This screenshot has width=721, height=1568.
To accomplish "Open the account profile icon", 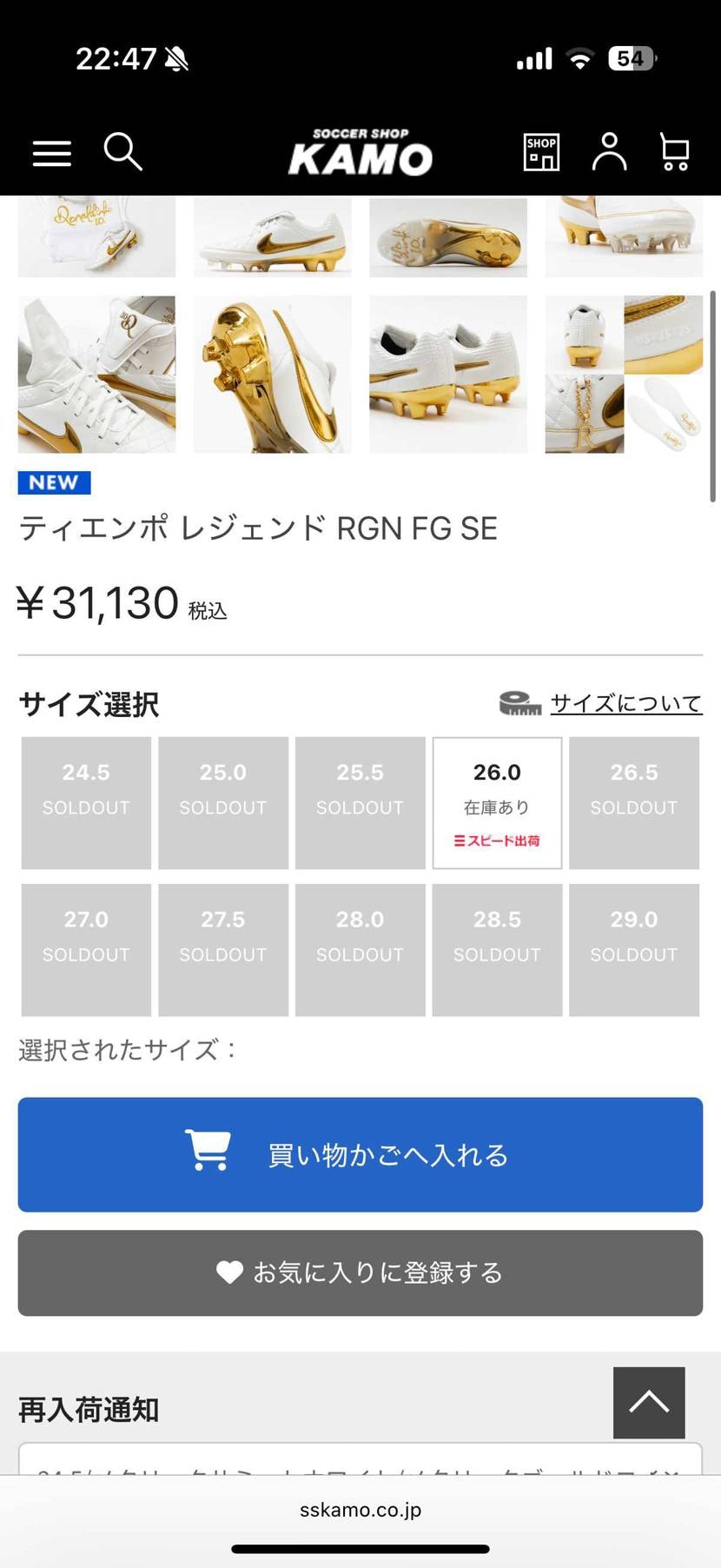I will coord(609,152).
